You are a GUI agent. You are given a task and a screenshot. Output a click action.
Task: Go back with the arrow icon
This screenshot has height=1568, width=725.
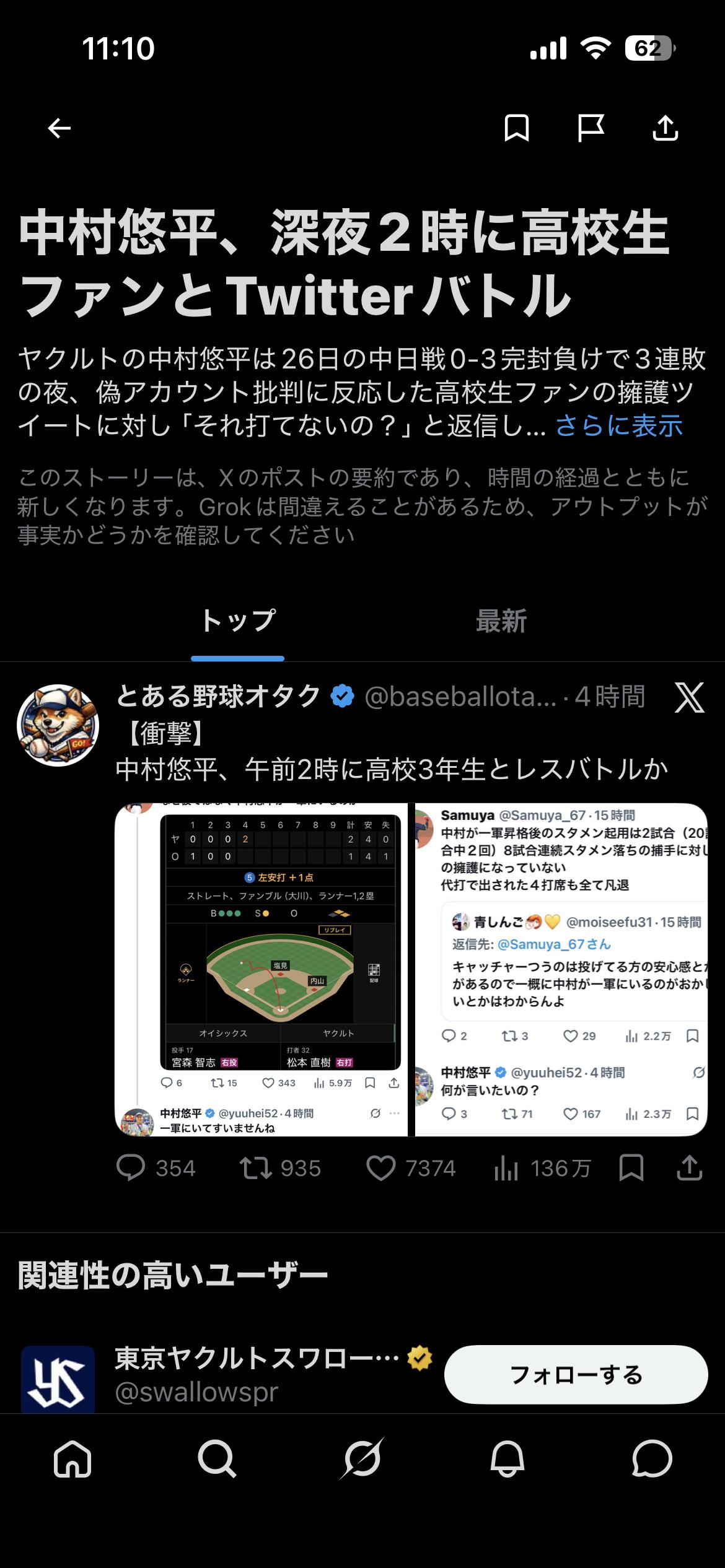click(59, 129)
